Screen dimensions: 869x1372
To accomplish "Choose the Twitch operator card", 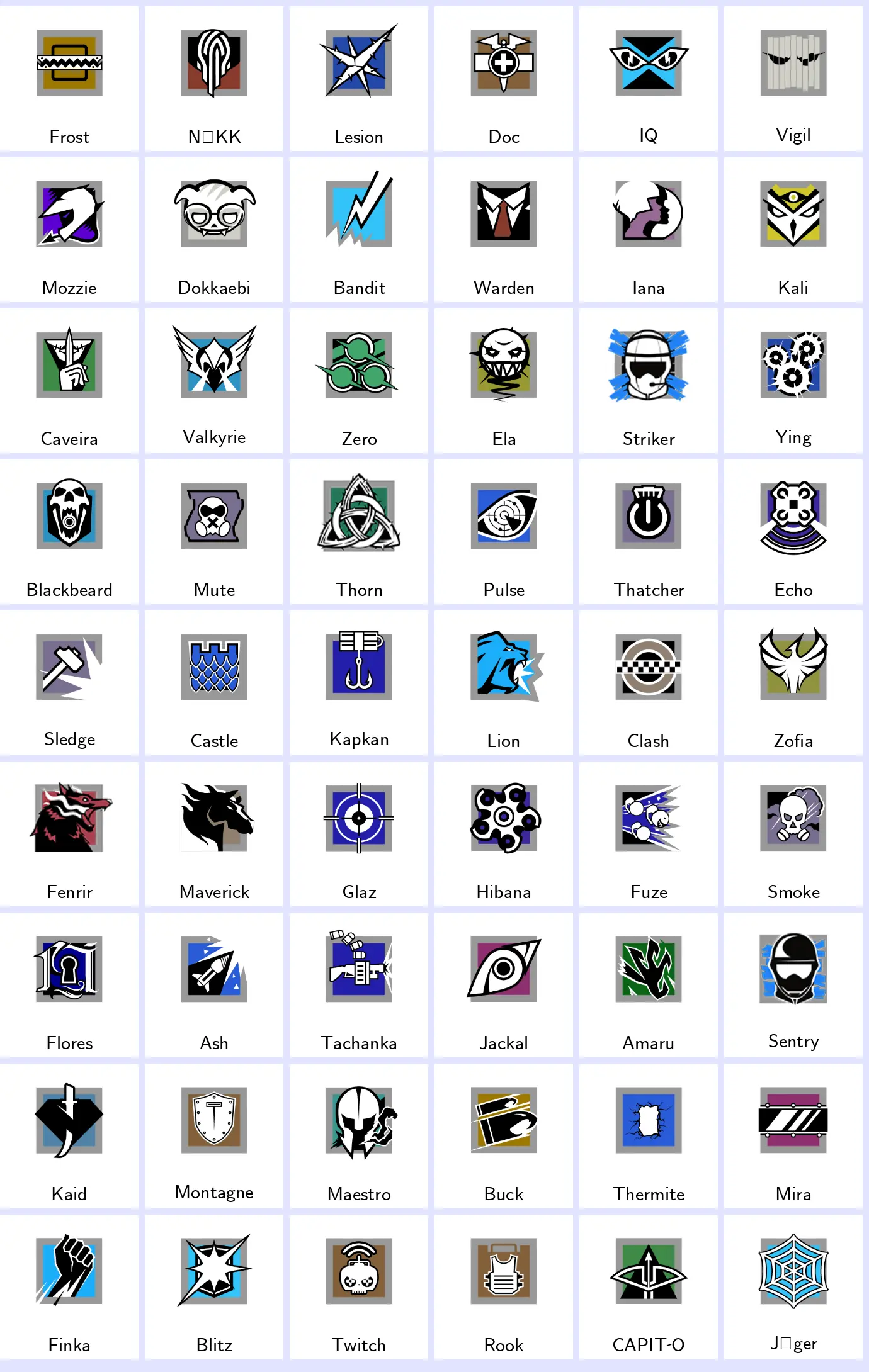I will pyautogui.click(x=359, y=1287).
